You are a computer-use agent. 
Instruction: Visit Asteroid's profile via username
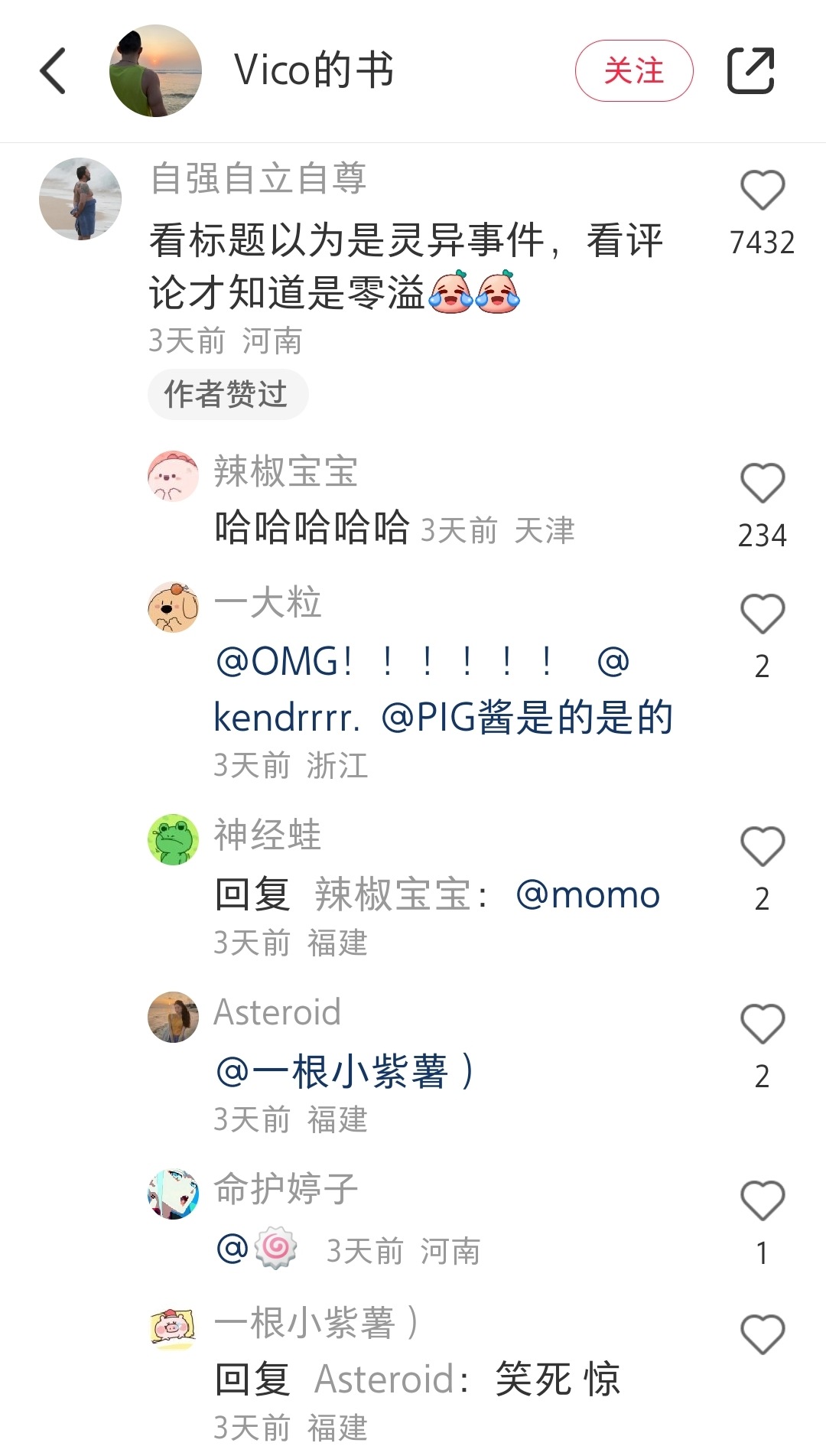(x=277, y=1012)
